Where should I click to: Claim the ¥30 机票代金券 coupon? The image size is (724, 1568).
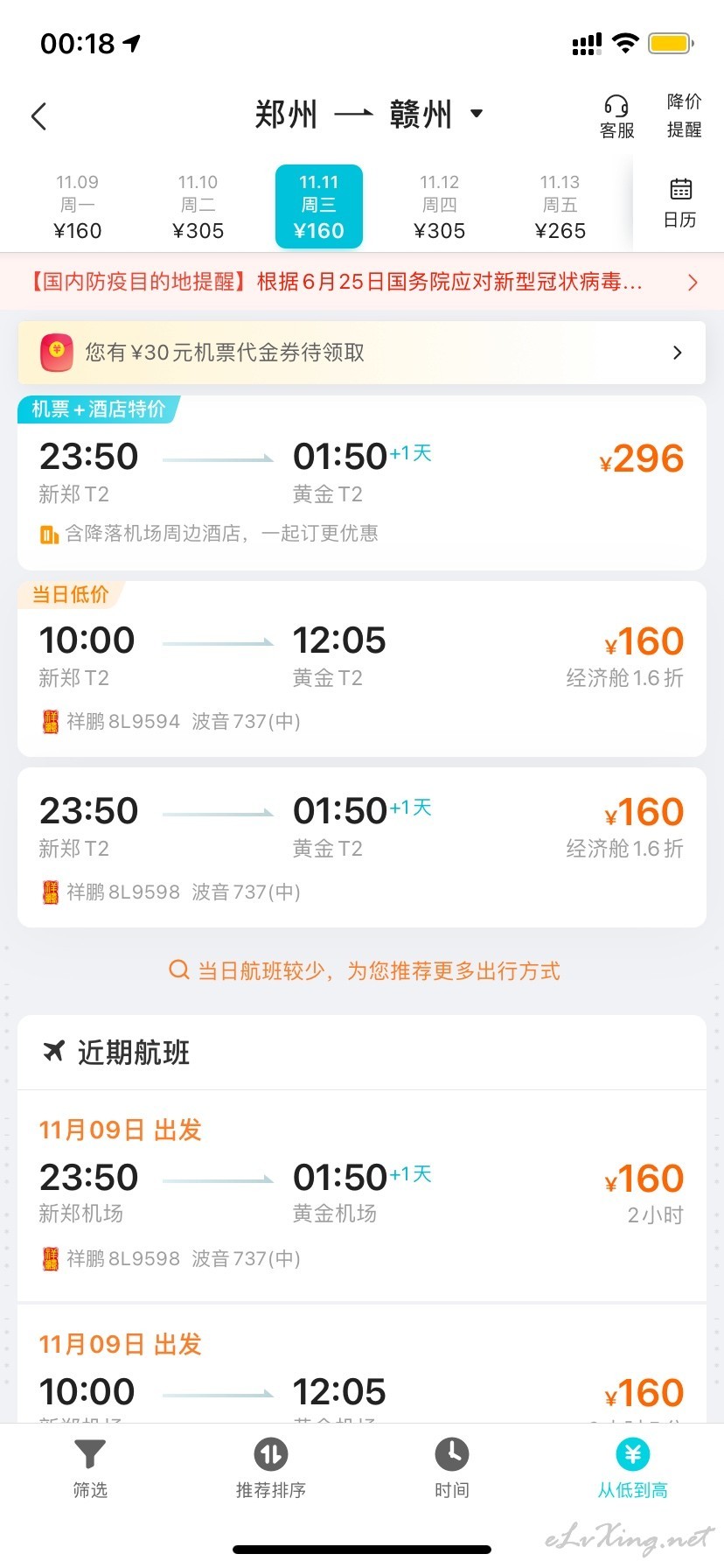click(x=362, y=353)
